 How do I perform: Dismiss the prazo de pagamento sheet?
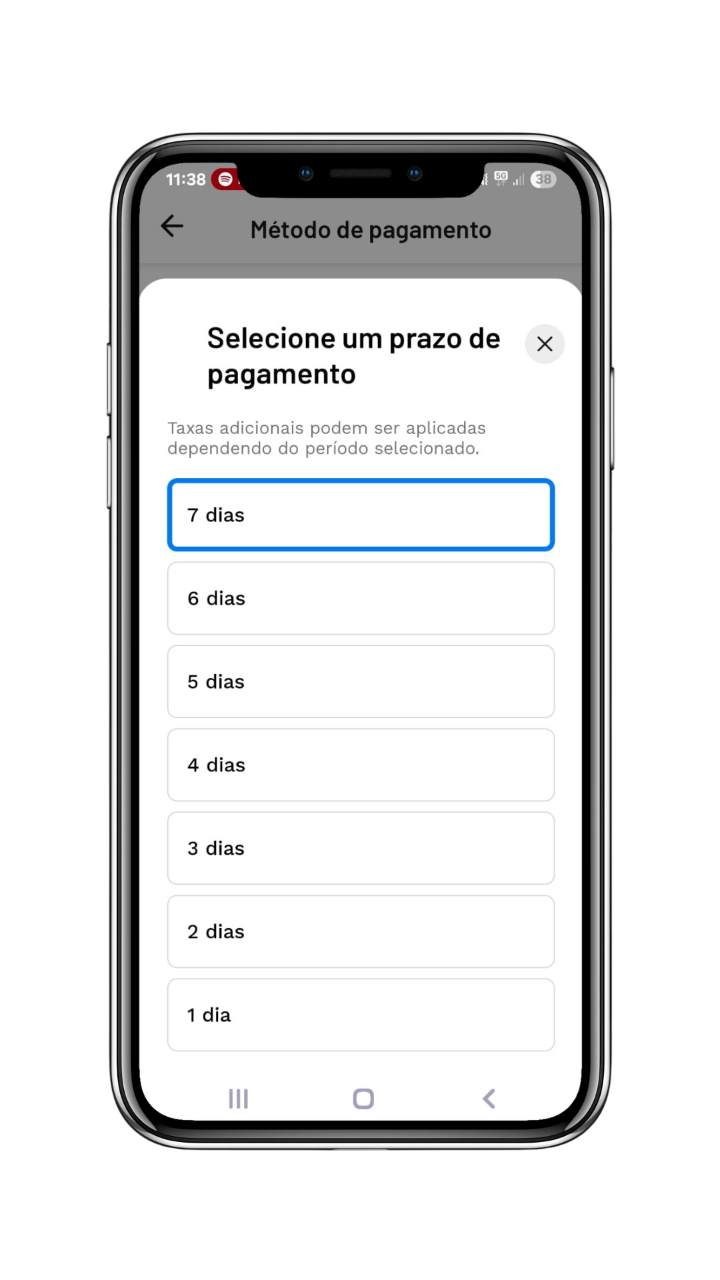pos(544,344)
